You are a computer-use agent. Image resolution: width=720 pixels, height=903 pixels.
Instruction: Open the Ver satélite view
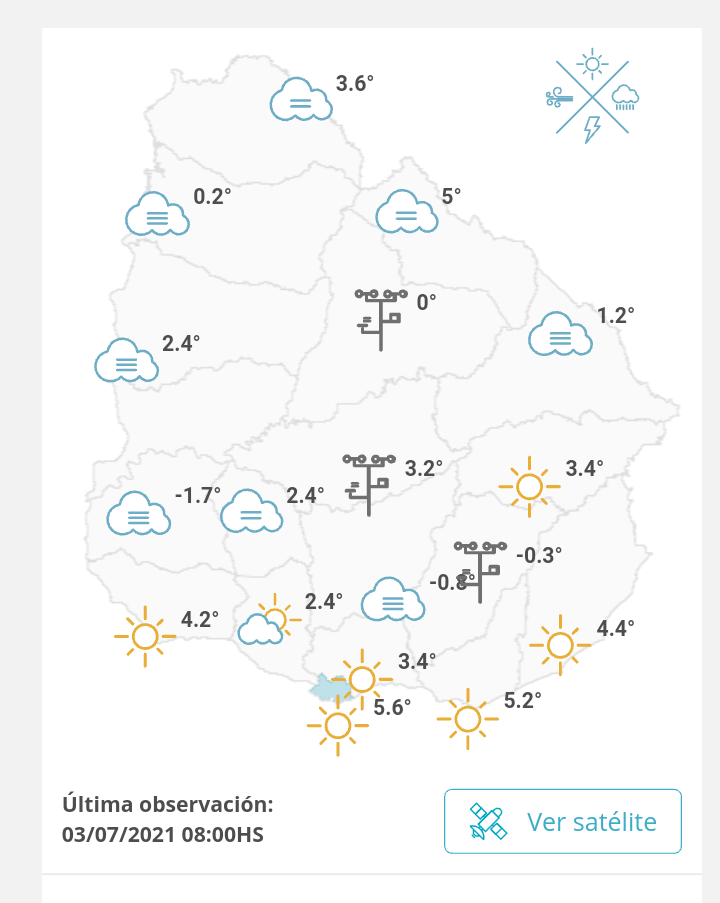tap(563, 821)
